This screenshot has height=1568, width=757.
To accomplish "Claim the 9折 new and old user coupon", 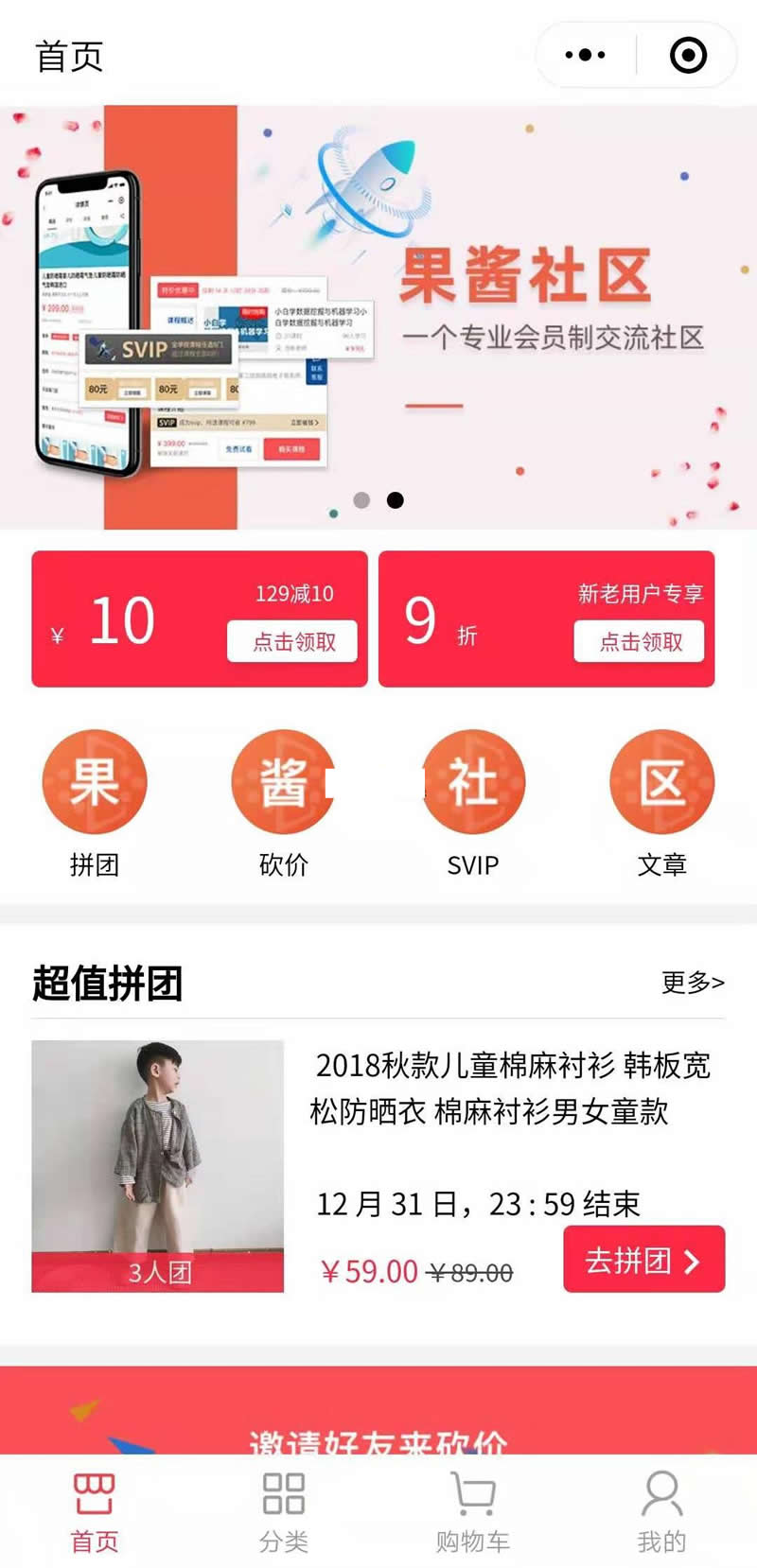I will click(640, 641).
